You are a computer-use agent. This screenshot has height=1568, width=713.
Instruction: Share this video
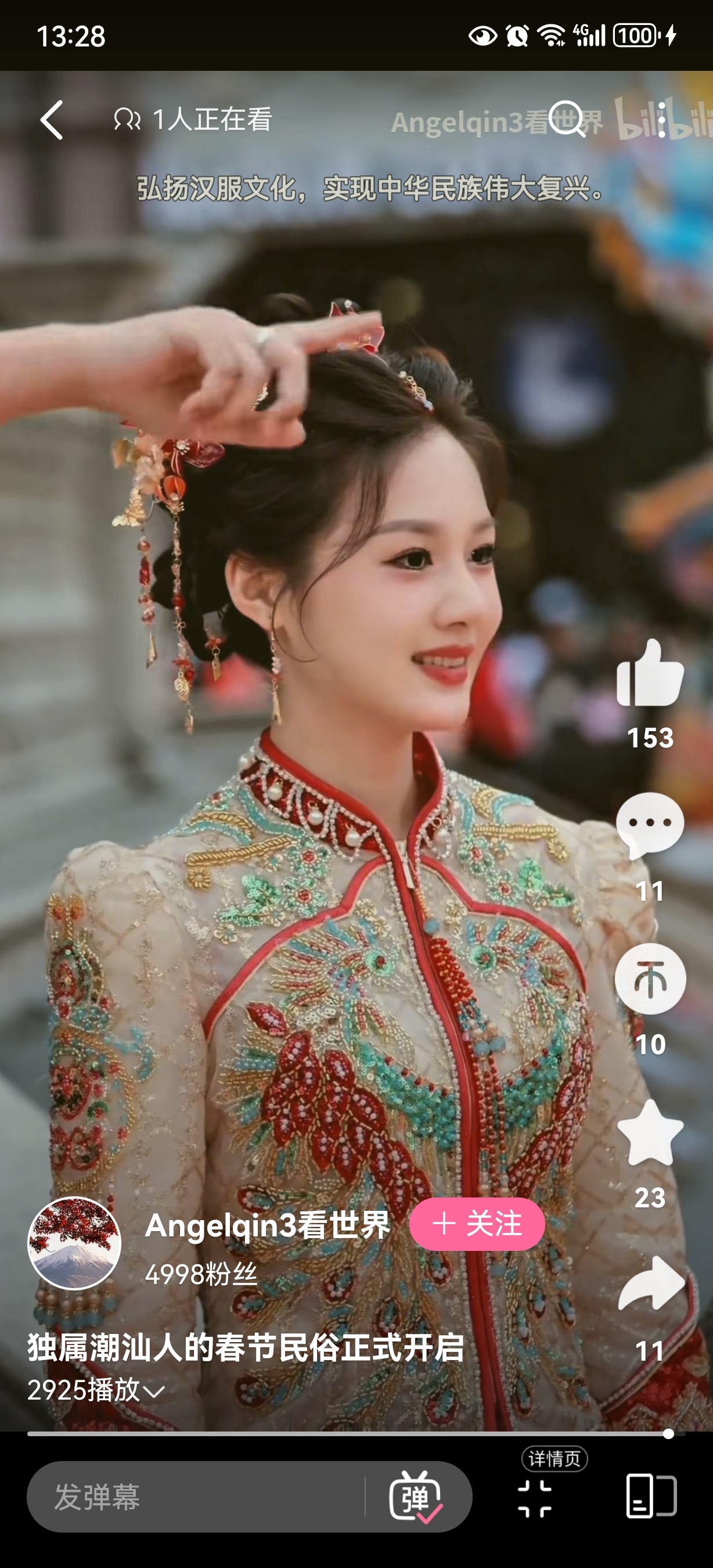click(650, 1285)
